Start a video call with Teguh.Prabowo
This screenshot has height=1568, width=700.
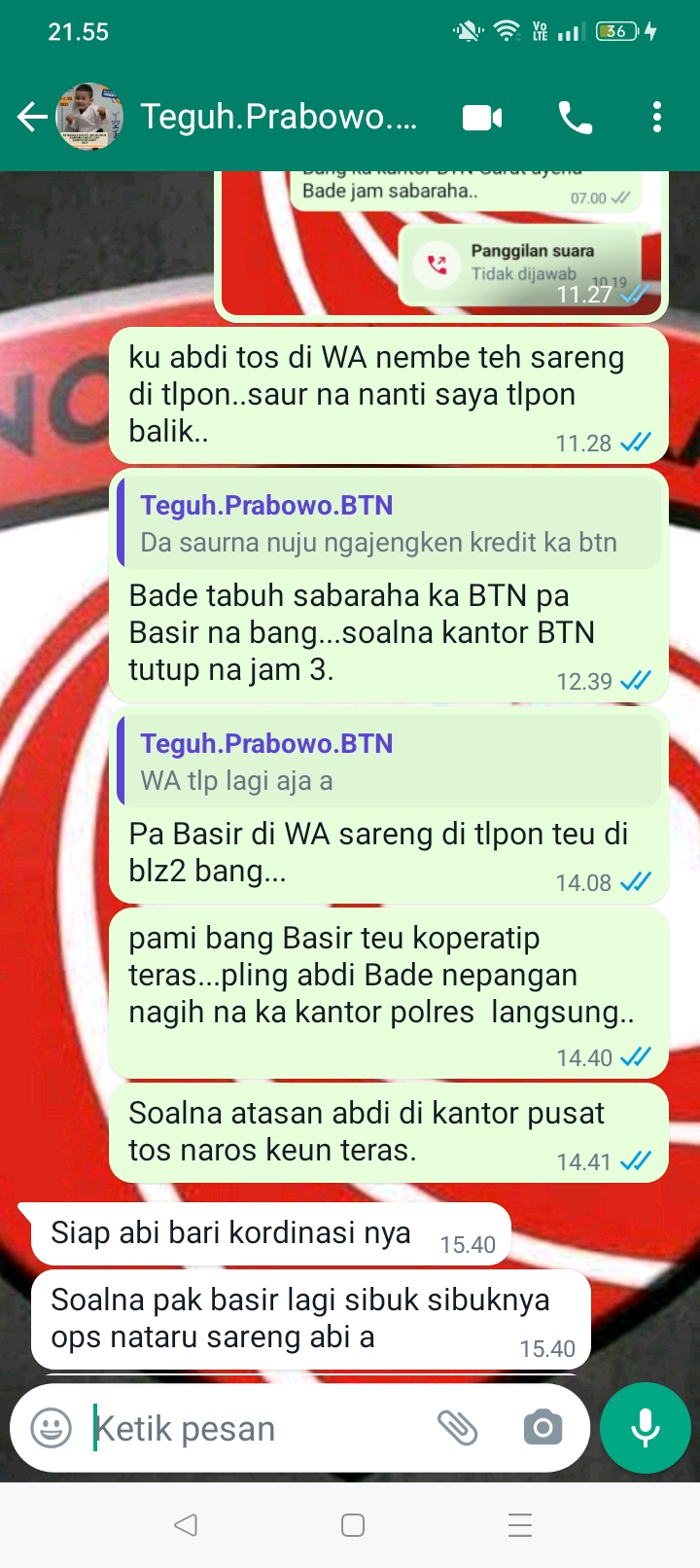pos(482,118)
